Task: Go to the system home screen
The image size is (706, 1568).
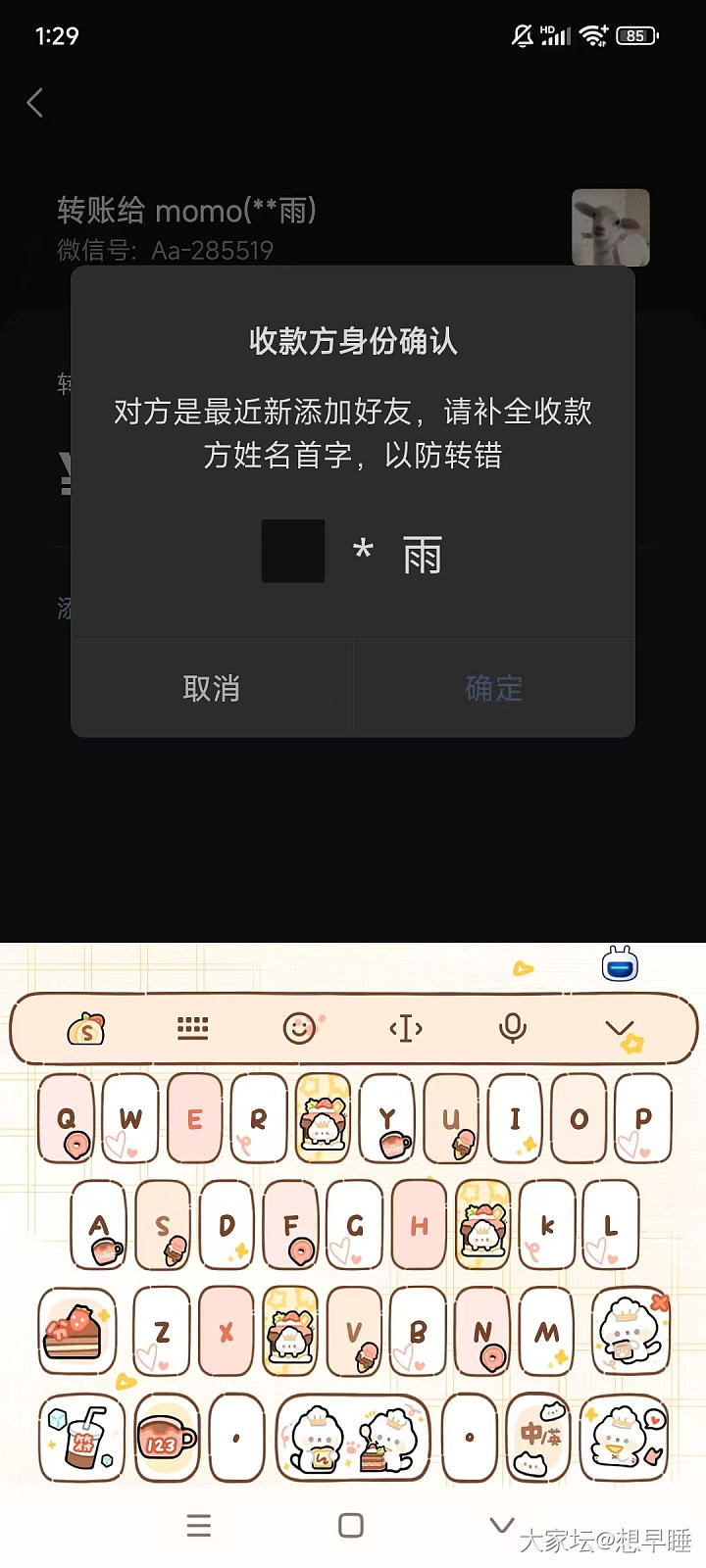Action: pos(350,1526)
